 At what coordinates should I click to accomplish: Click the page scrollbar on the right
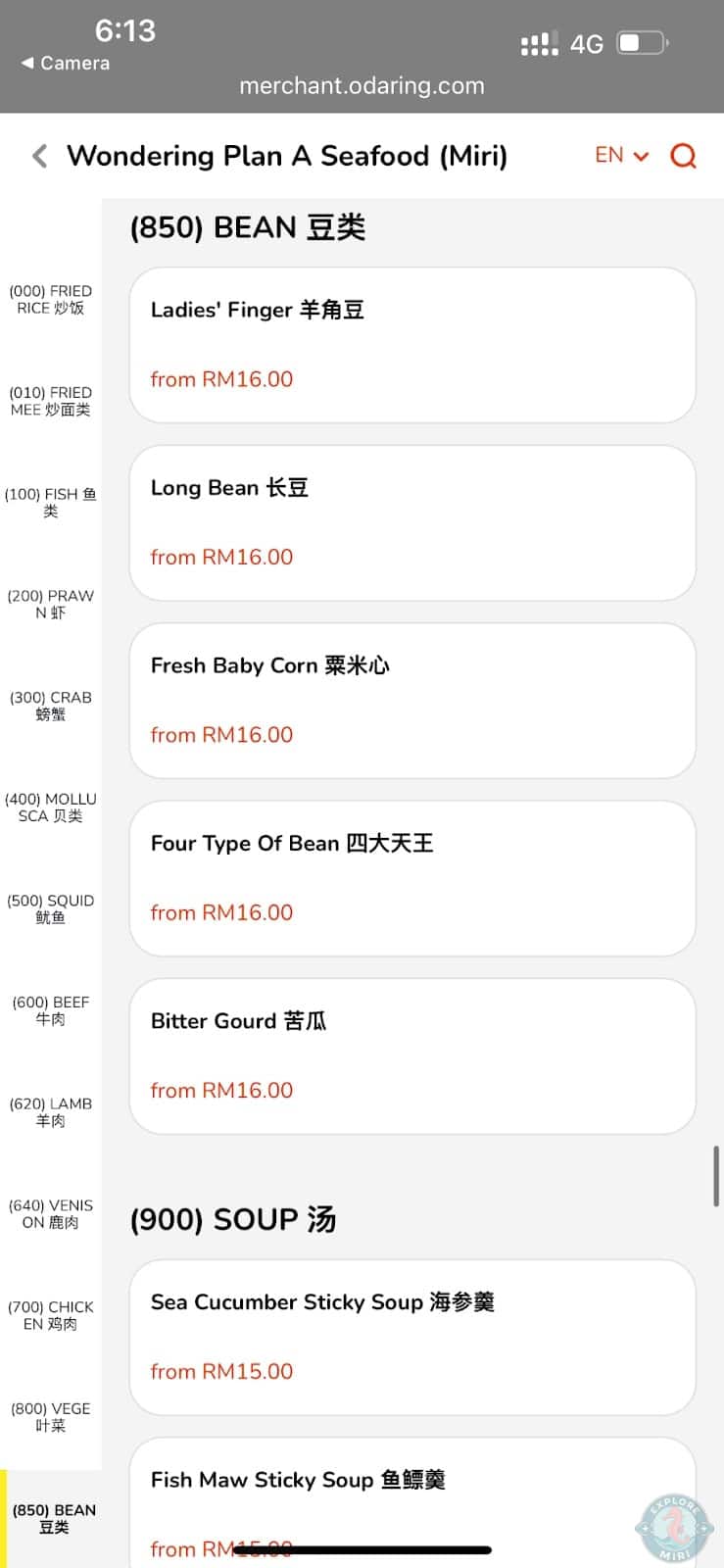point(714,1176)
